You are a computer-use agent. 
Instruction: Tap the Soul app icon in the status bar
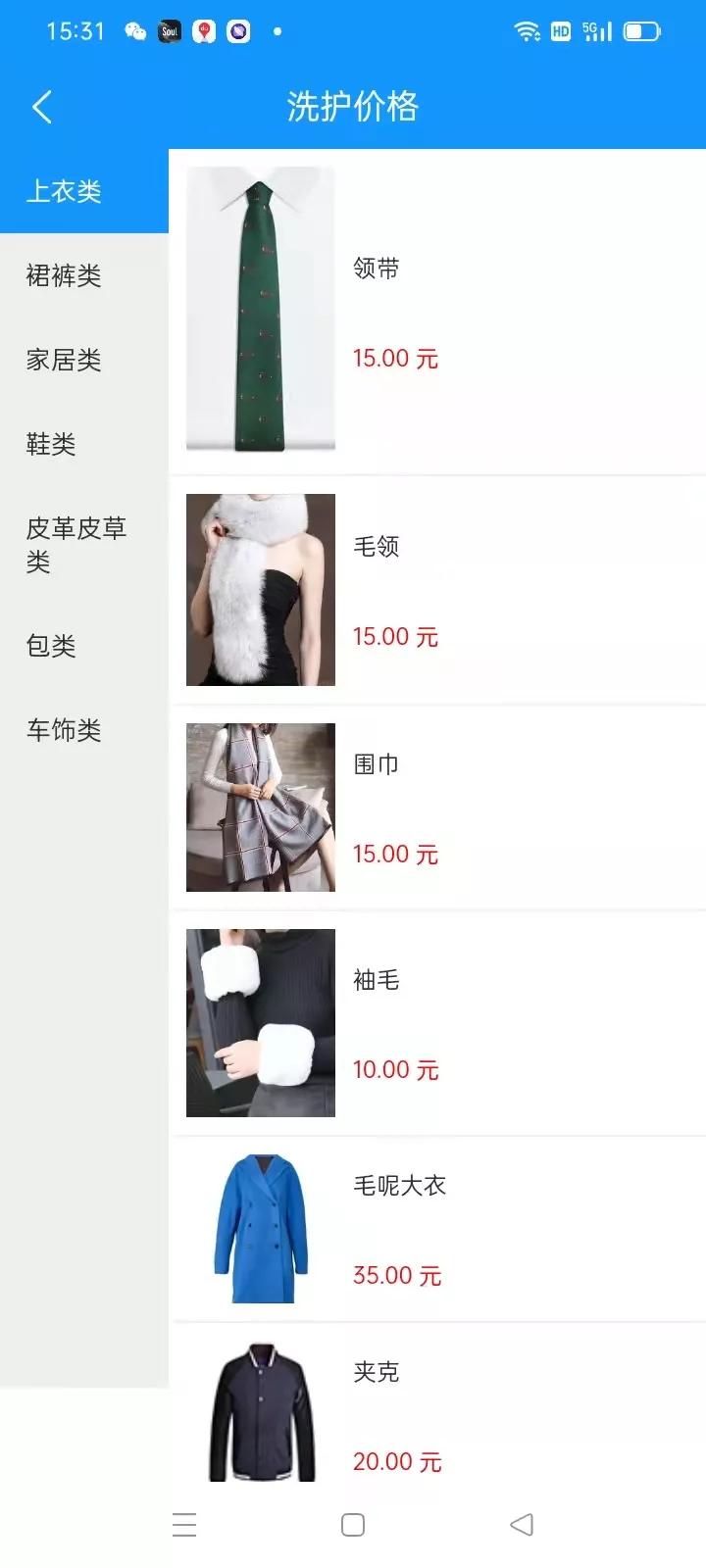tap(169, 30)
